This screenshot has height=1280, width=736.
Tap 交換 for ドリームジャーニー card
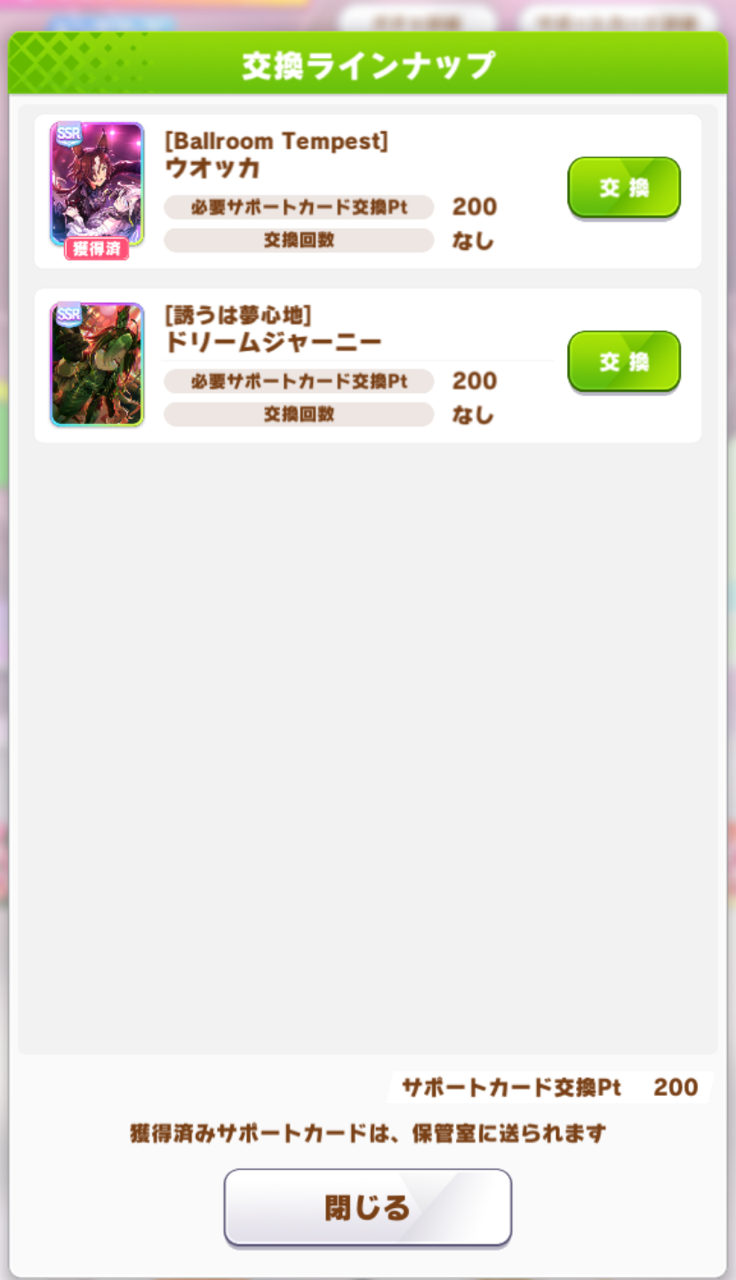pos(624,361)
